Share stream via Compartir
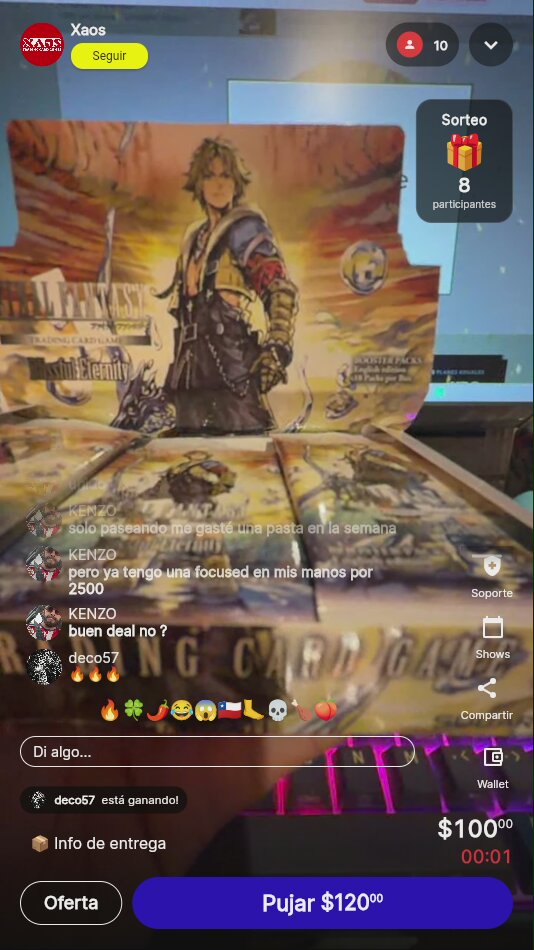The width and height of the screenshot is (534, 950). (487, 698)
